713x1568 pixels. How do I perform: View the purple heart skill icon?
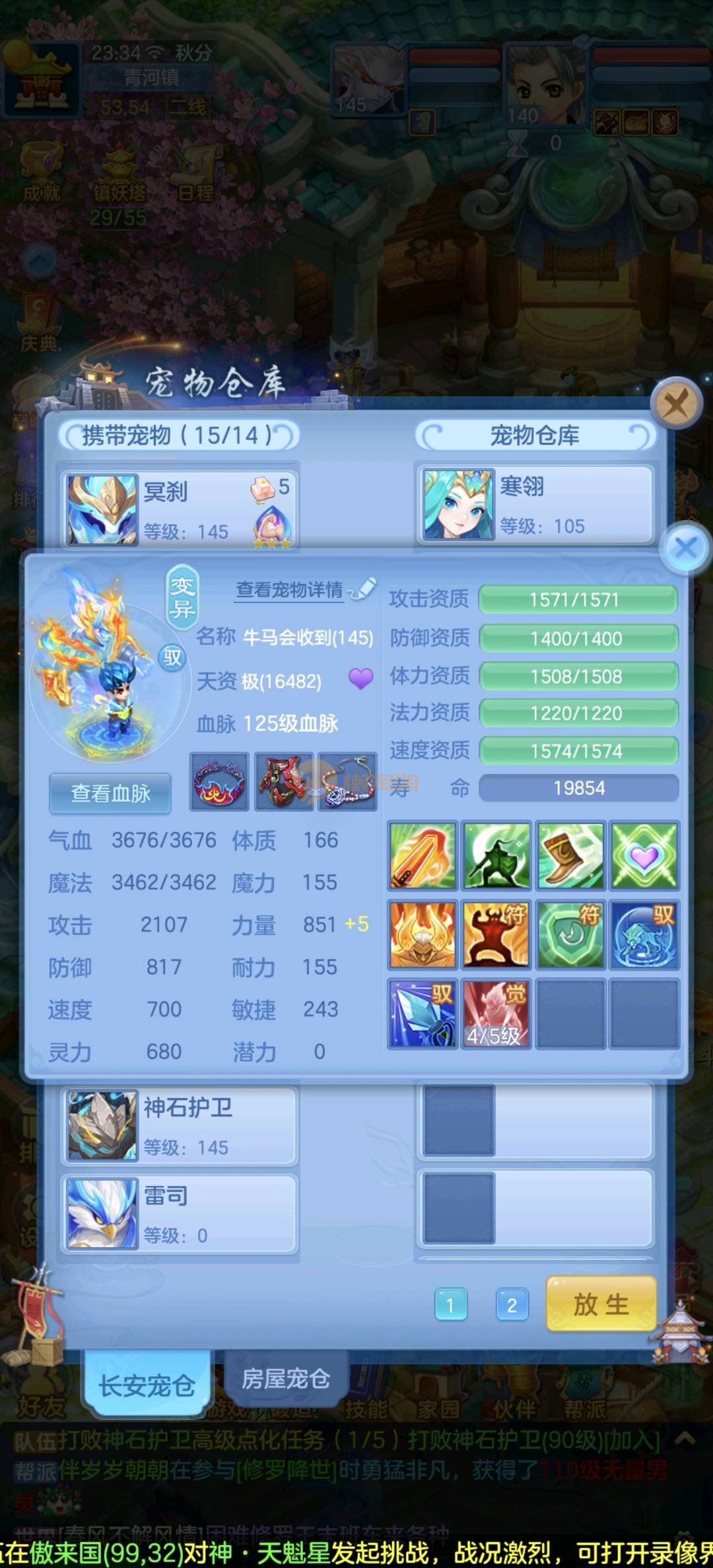[644, 855]
